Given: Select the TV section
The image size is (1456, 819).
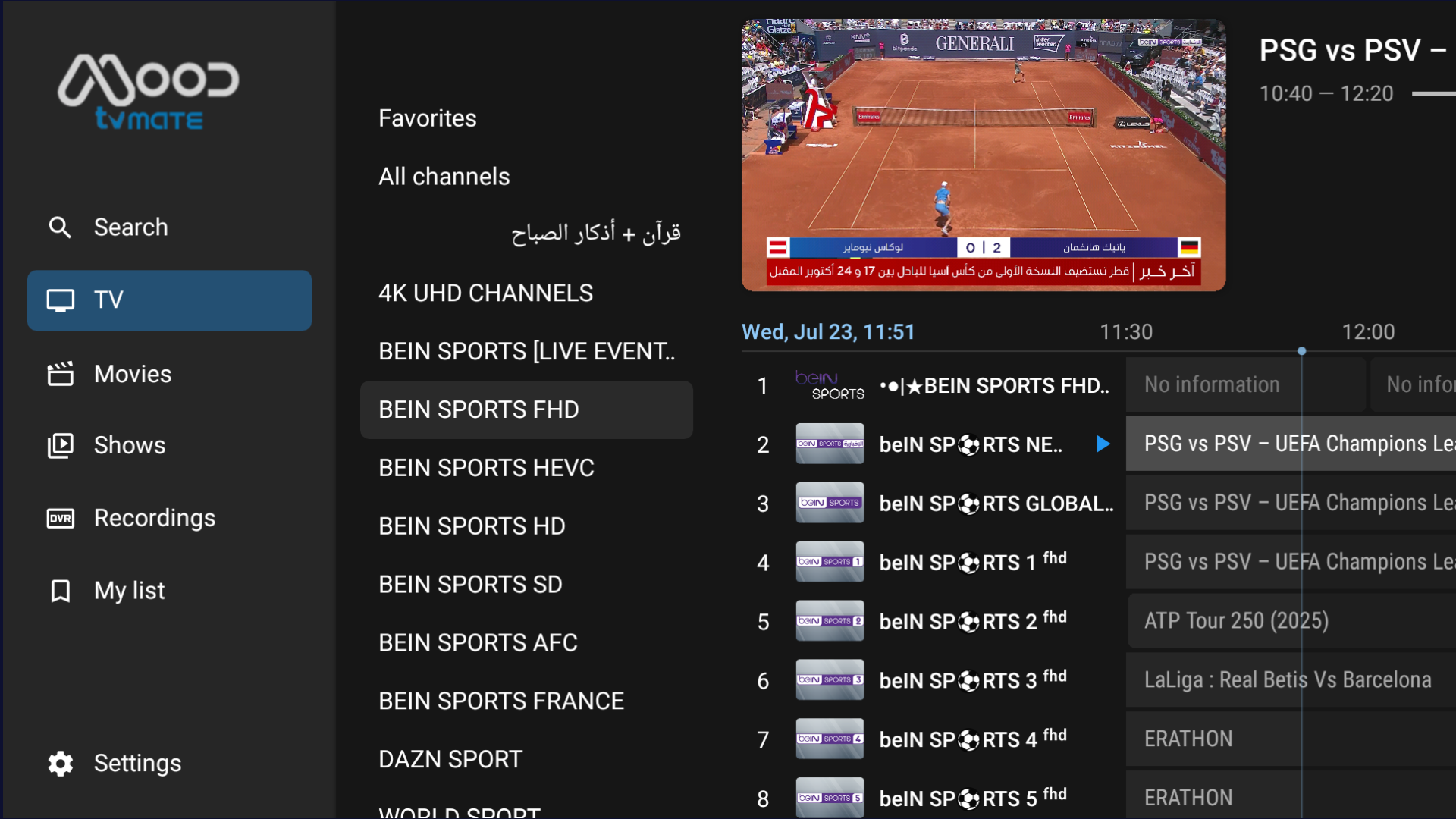Looking at the screenshot, I should (169, 300).
